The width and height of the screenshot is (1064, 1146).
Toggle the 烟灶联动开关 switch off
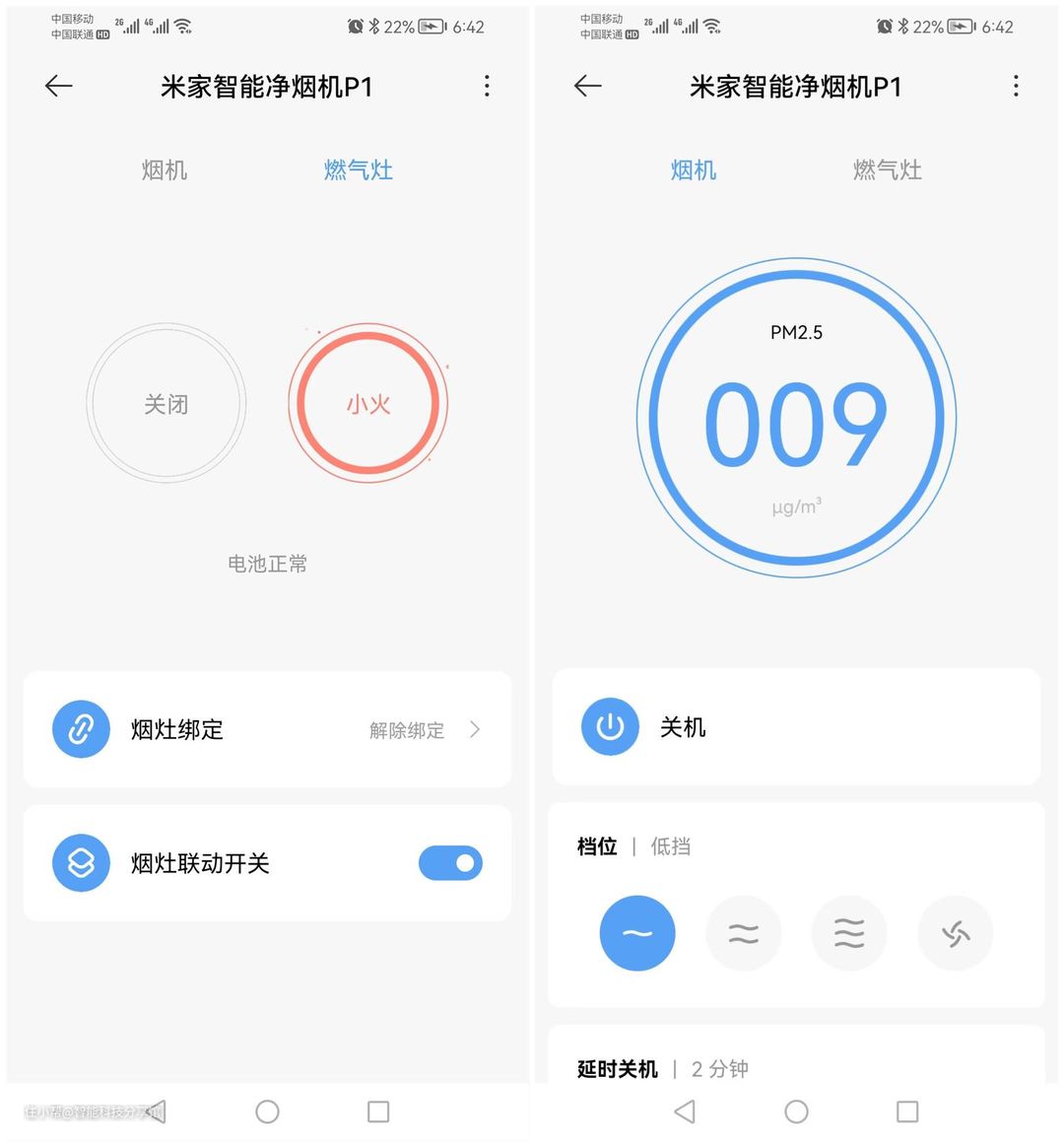450,863
